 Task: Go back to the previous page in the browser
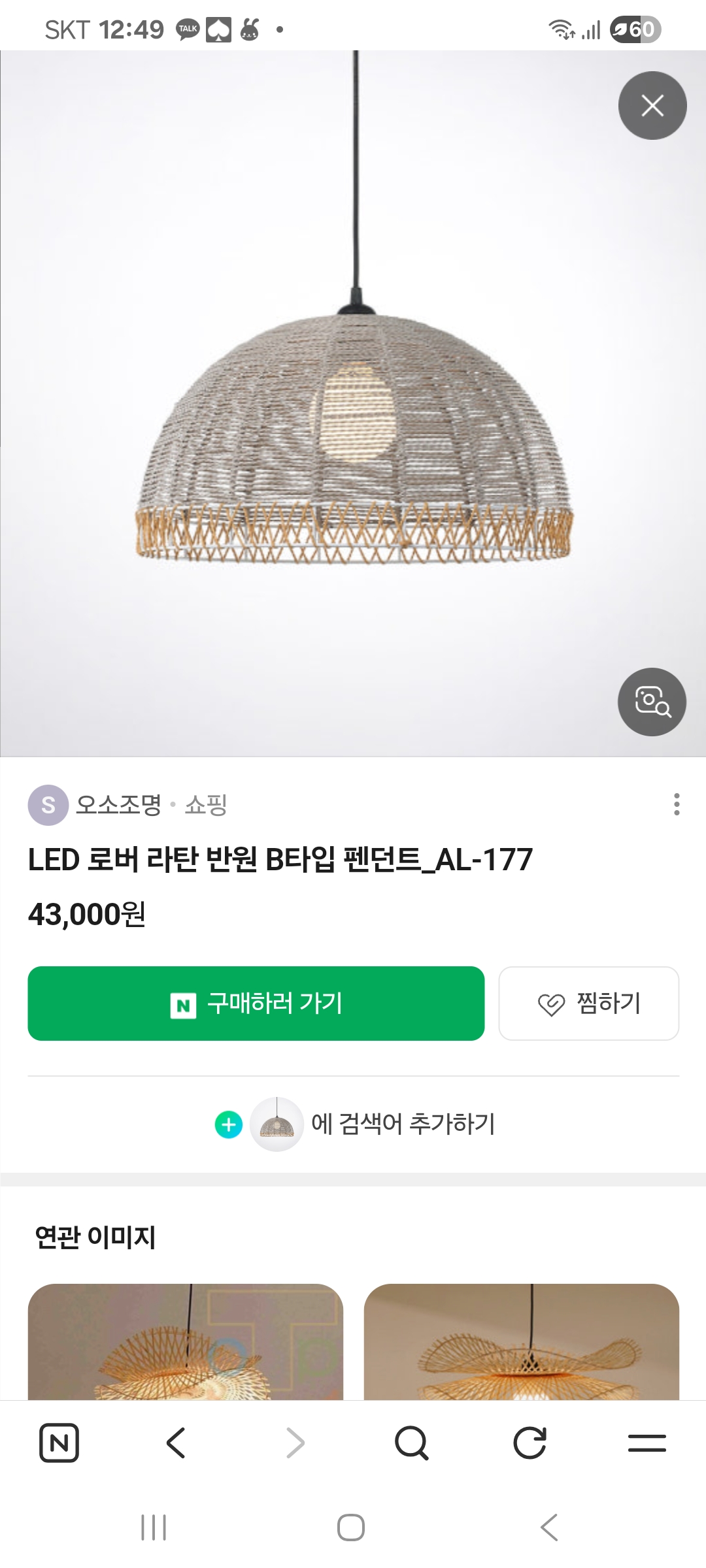tap(176, 1443)
